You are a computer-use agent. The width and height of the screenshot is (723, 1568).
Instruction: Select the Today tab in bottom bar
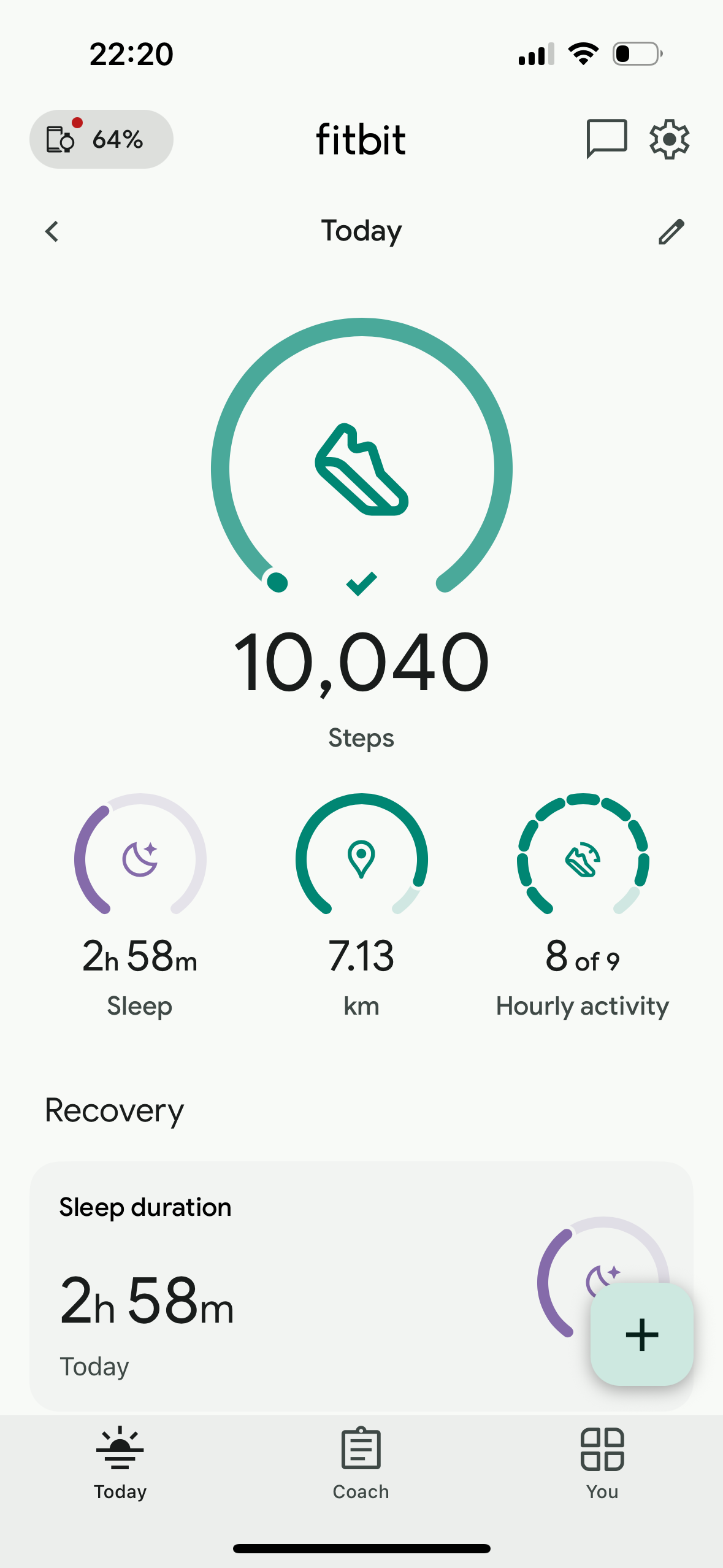click(120, 1464)
